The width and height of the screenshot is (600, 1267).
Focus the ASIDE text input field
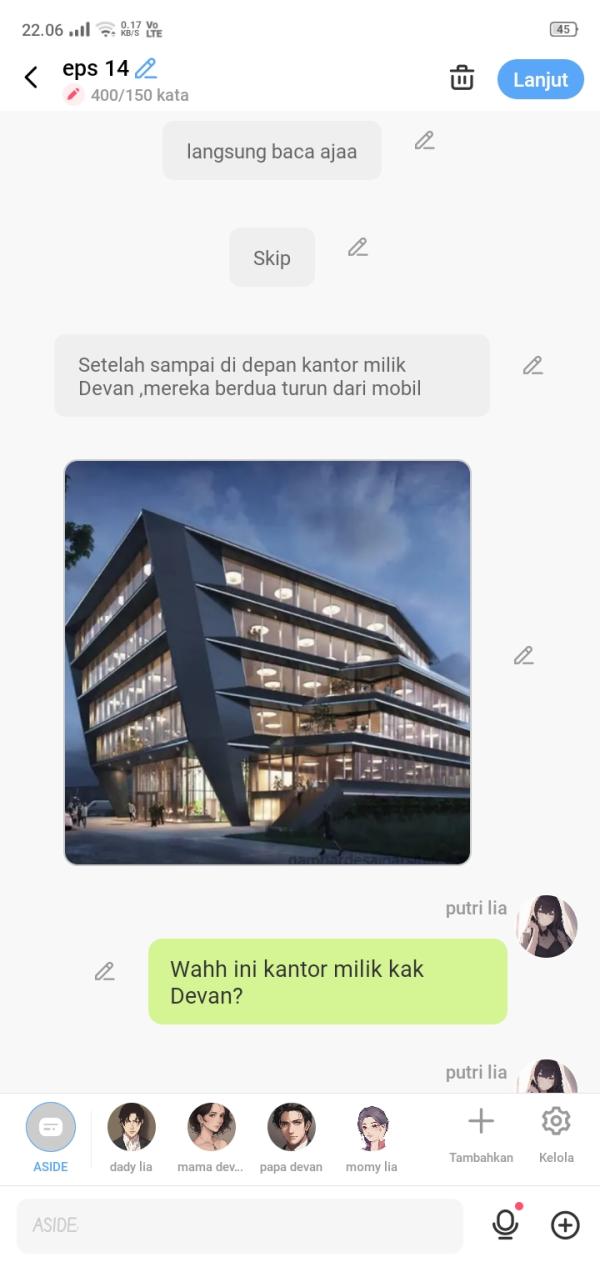(x=240, y=1225)
